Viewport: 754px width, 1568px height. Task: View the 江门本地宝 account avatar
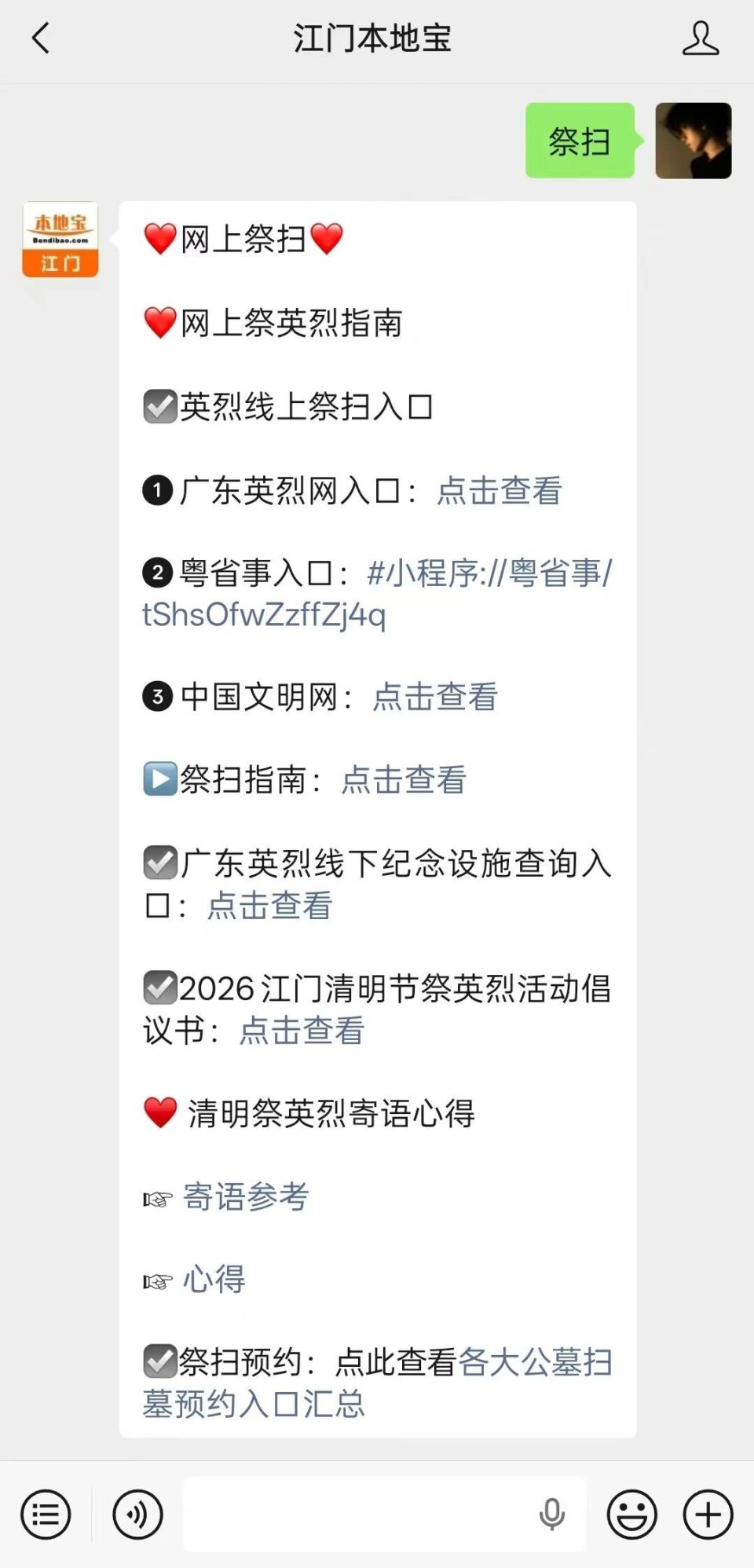click(59, 240)
